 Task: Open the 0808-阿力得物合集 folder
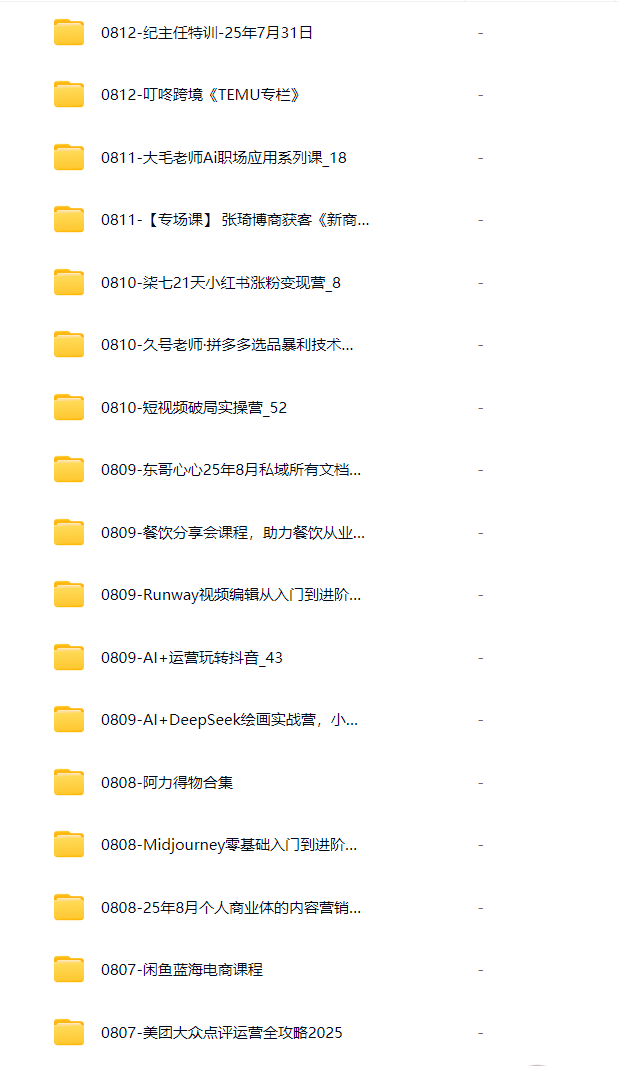[167, 783]
